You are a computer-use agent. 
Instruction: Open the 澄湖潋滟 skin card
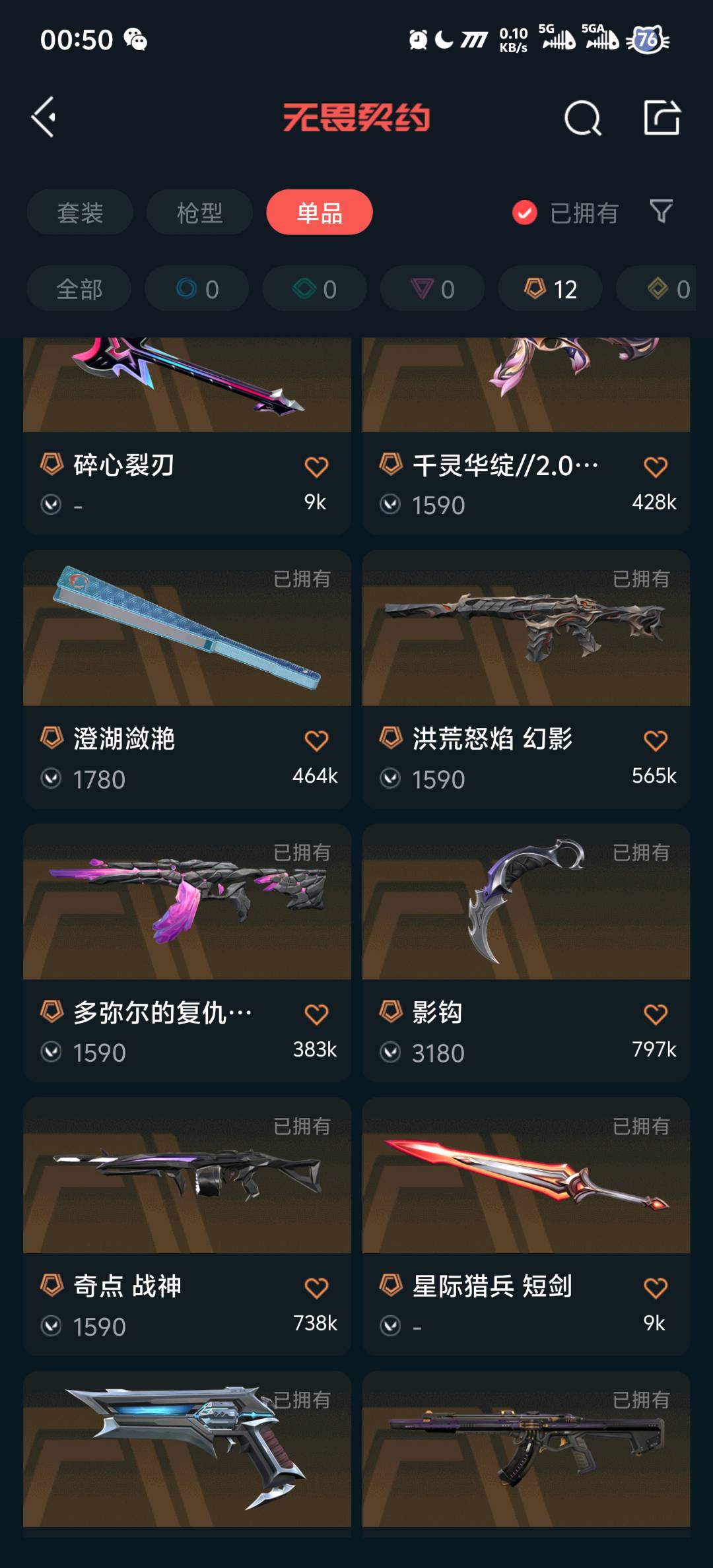[187, 678]
